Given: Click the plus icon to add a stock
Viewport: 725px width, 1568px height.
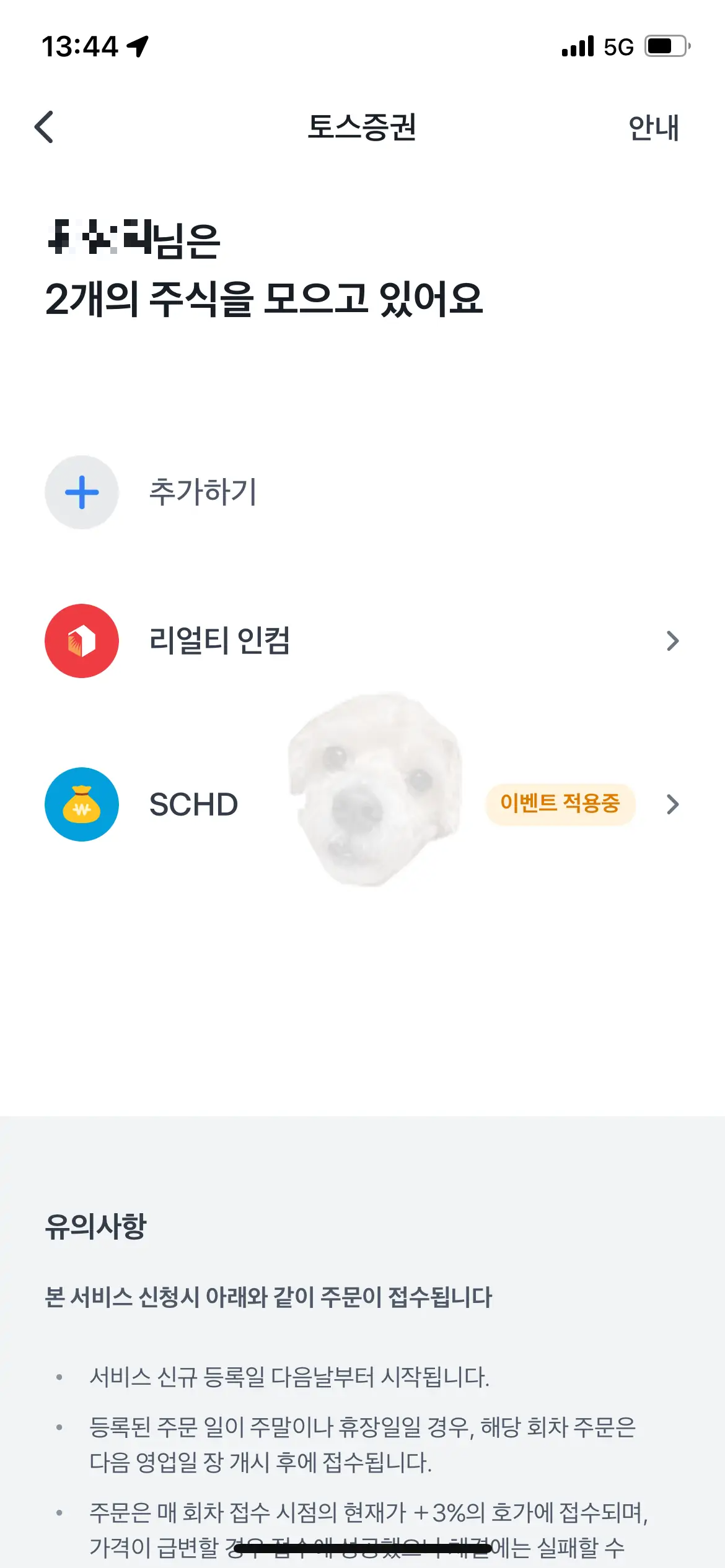Looking at the screenshot, I should click(82, 493).
